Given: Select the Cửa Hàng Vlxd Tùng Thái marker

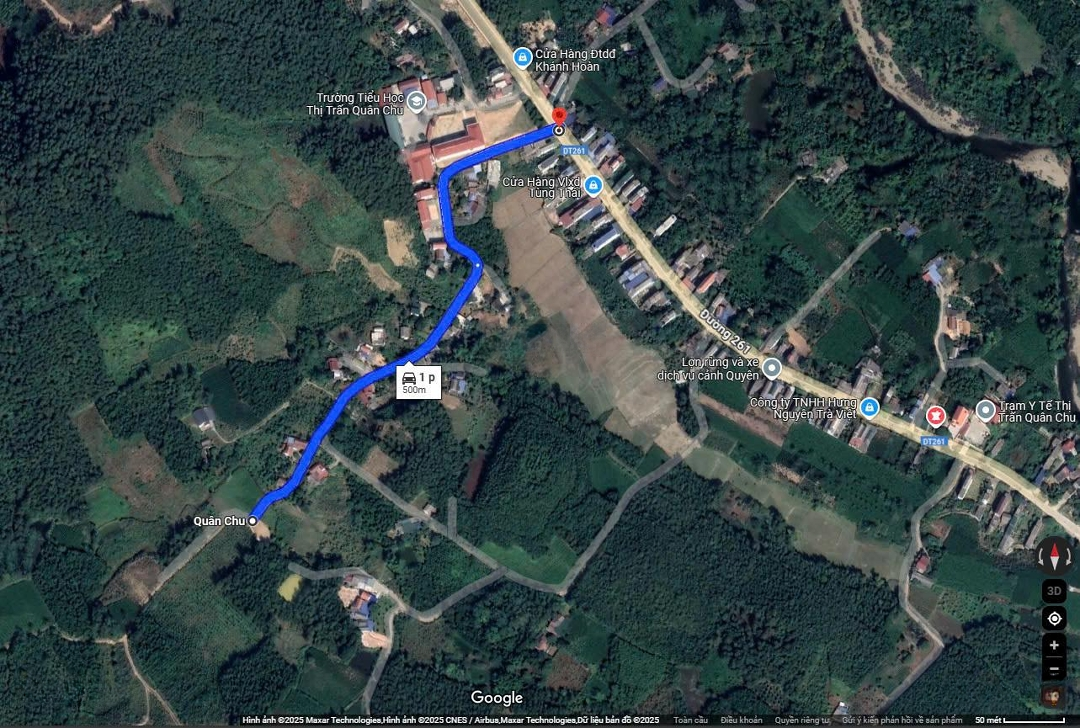Looking at the screenshot, I should click(593, 185).
